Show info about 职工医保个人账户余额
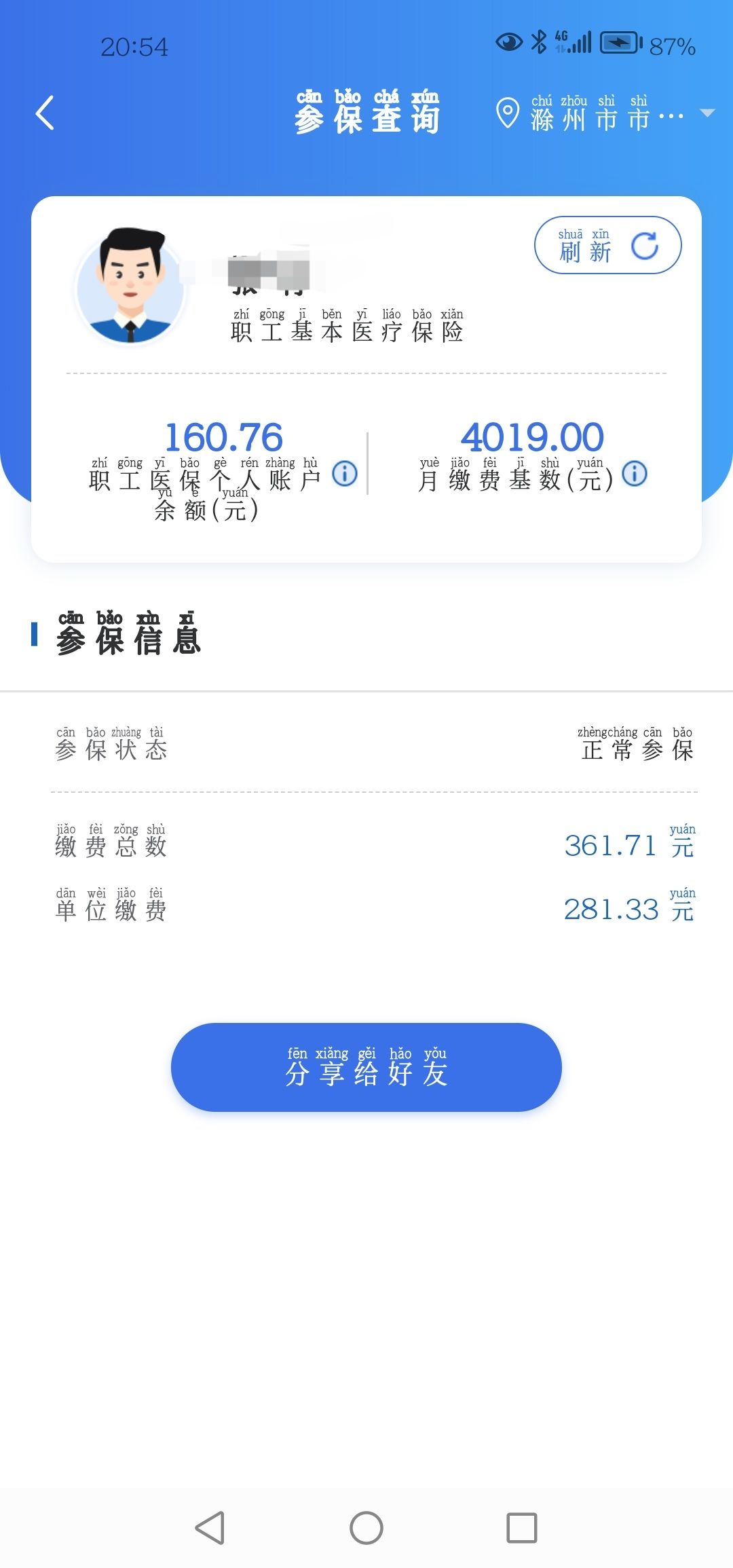The width and height of the screenshot is (733, 1568). (x=345, y=473)
